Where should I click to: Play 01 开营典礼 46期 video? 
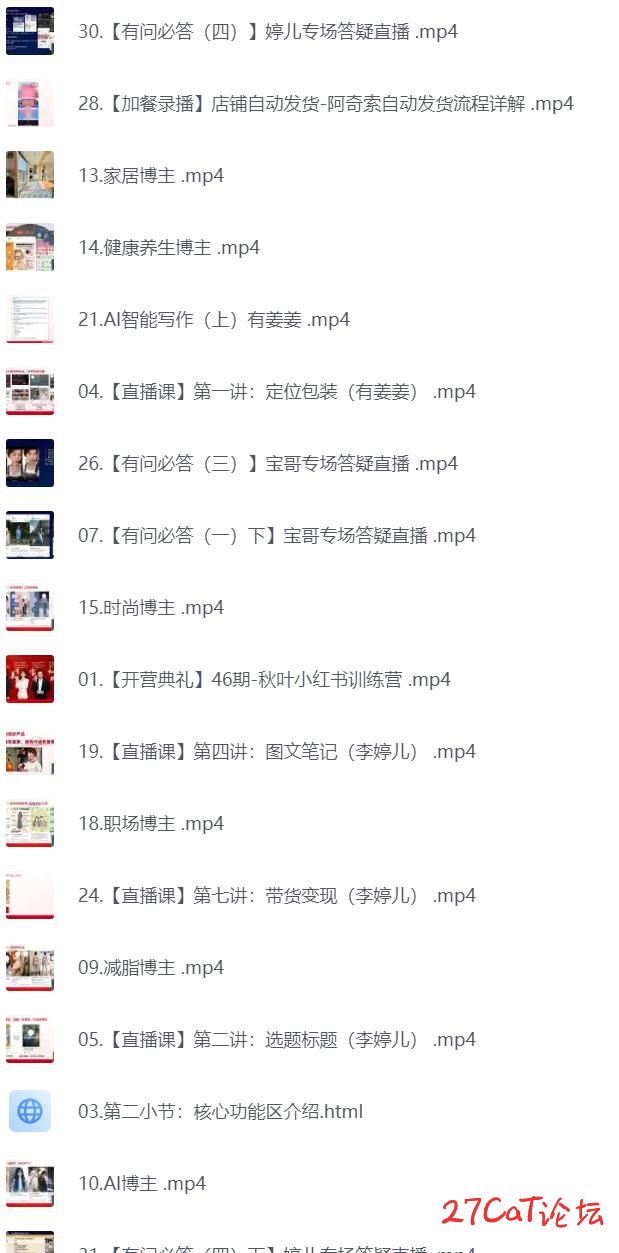(x=264, y=679)
